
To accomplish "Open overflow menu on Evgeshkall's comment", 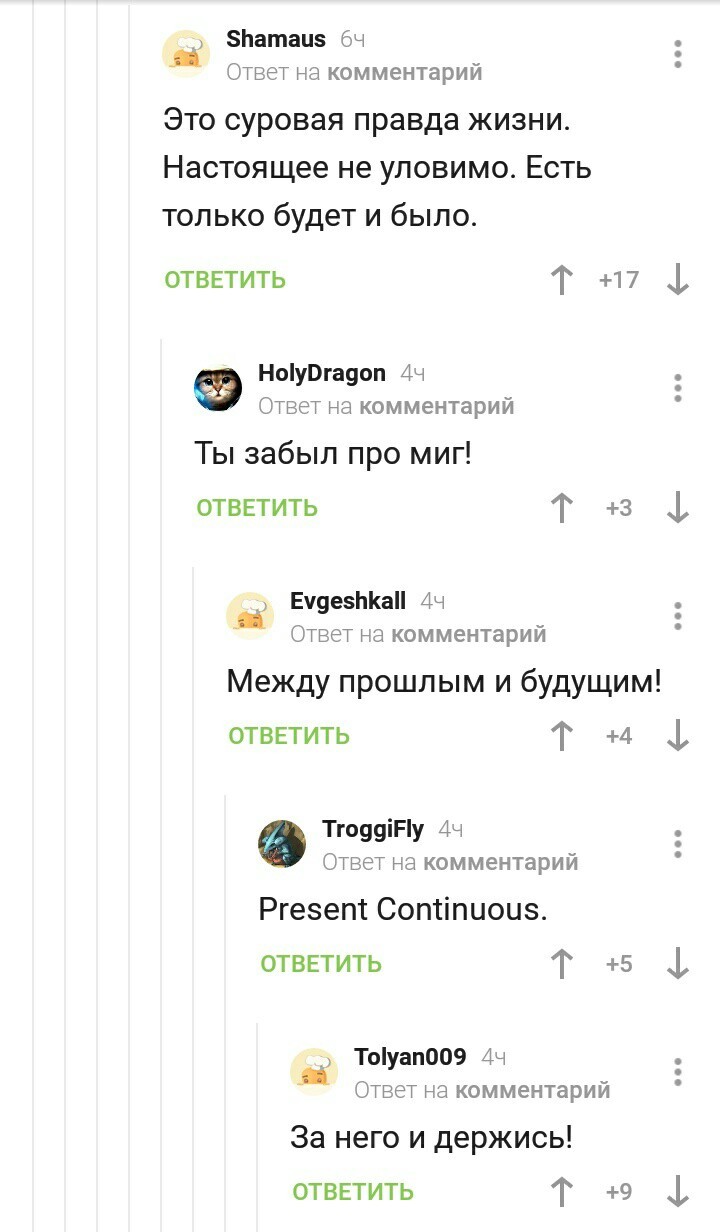I will point(678,615).
